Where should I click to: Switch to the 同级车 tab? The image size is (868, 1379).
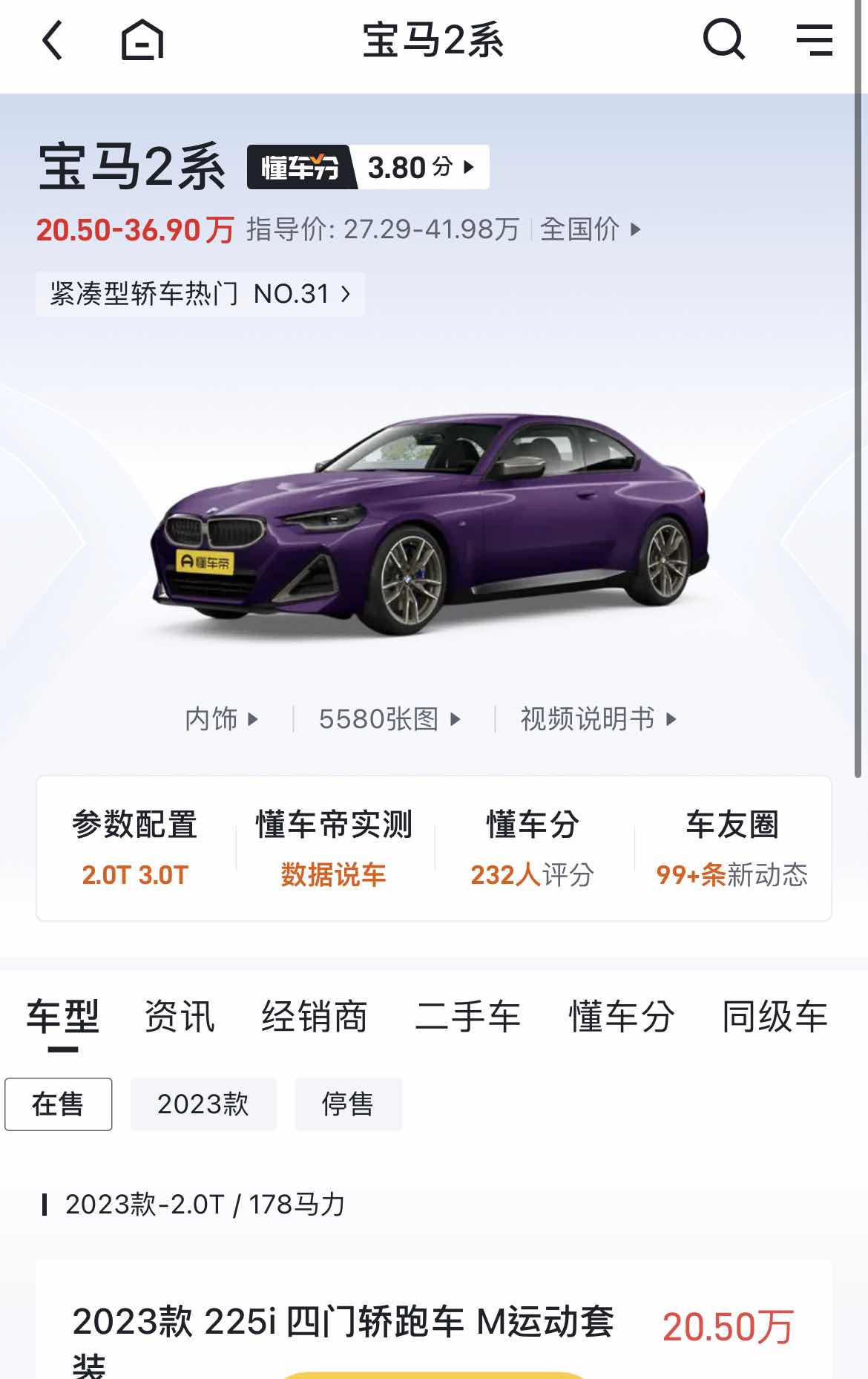click(775, 1016)
